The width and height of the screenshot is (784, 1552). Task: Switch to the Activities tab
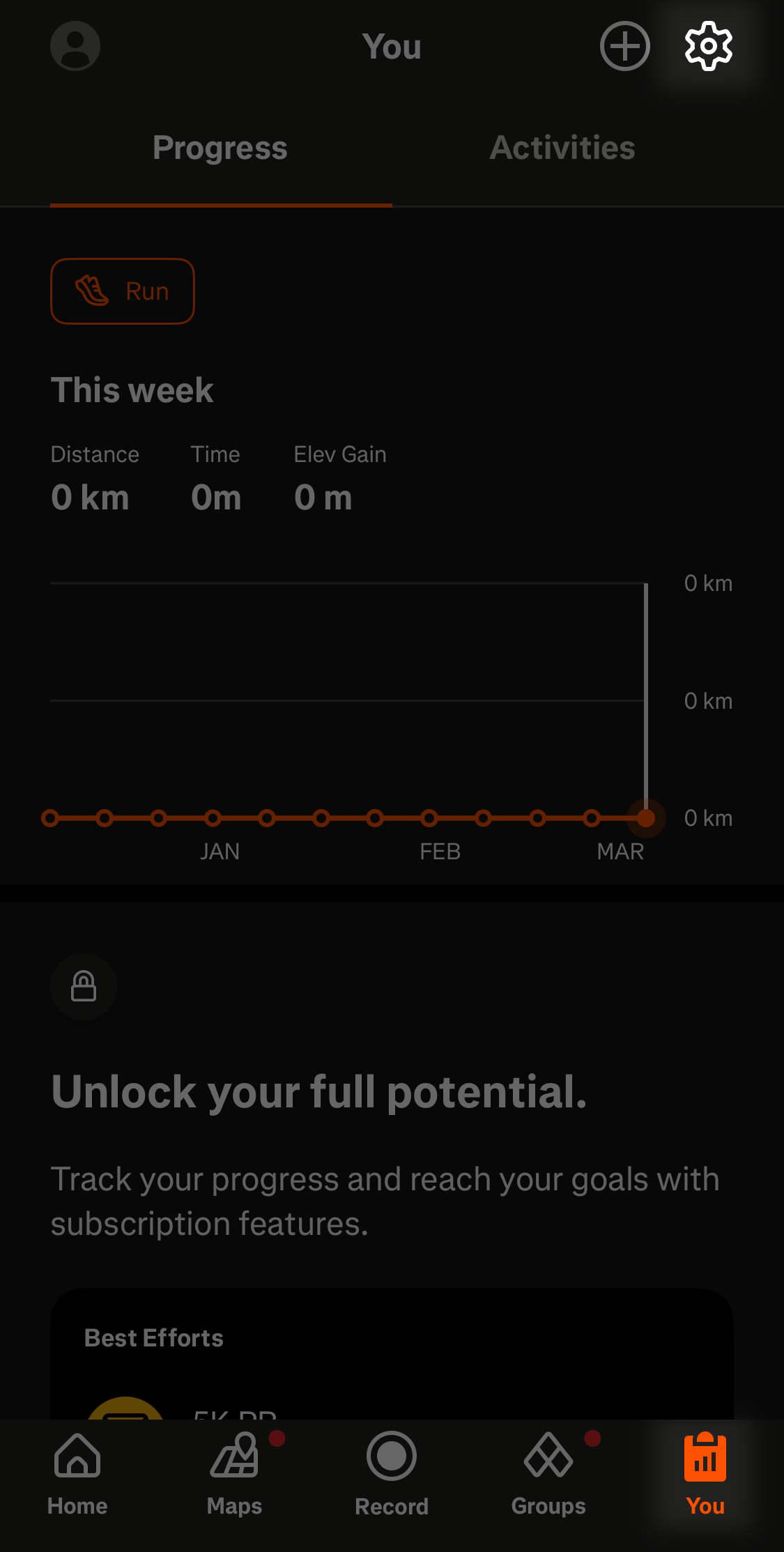[x=562, y=148]
